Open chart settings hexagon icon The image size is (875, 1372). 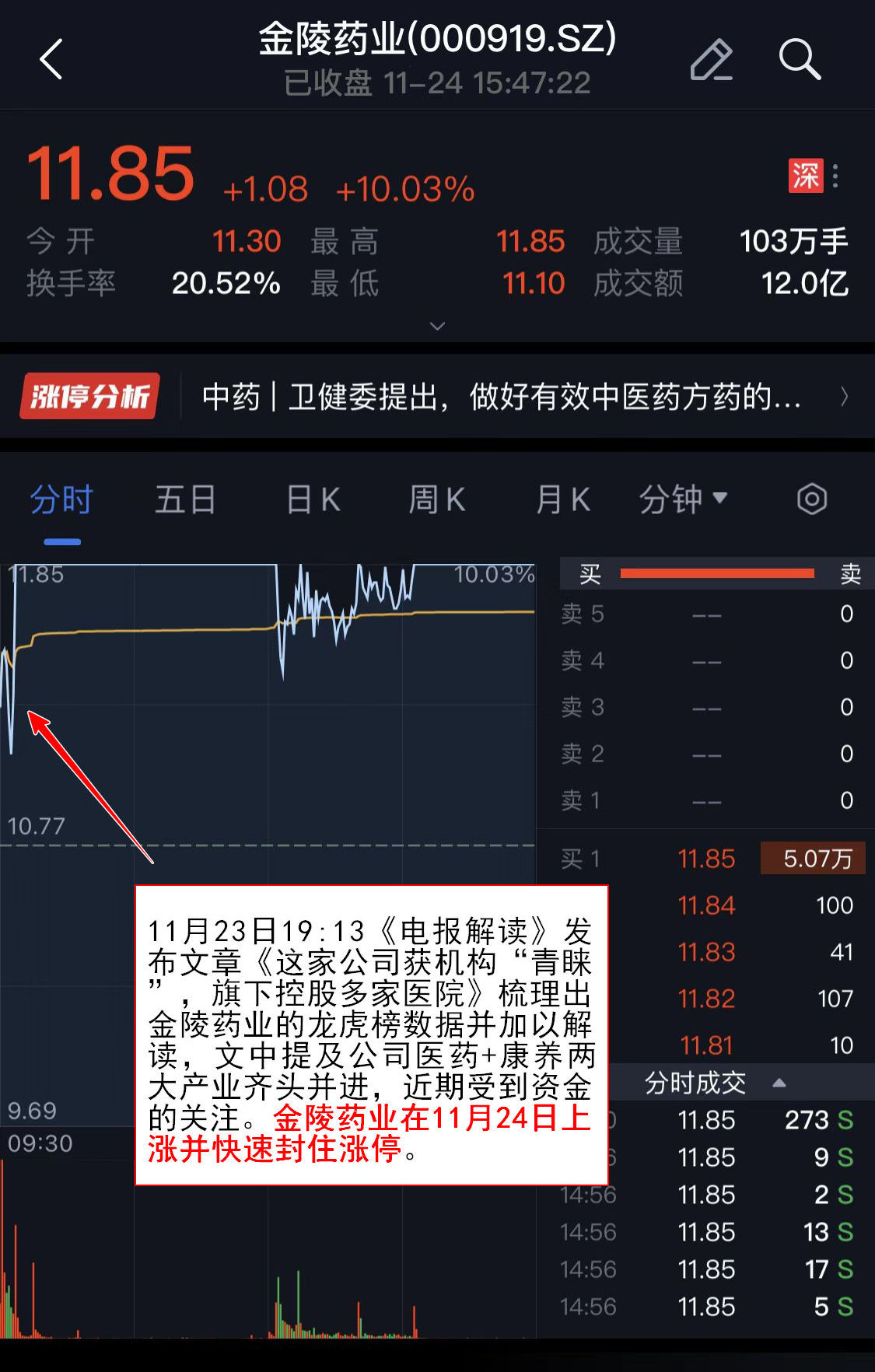pos(812,499)
